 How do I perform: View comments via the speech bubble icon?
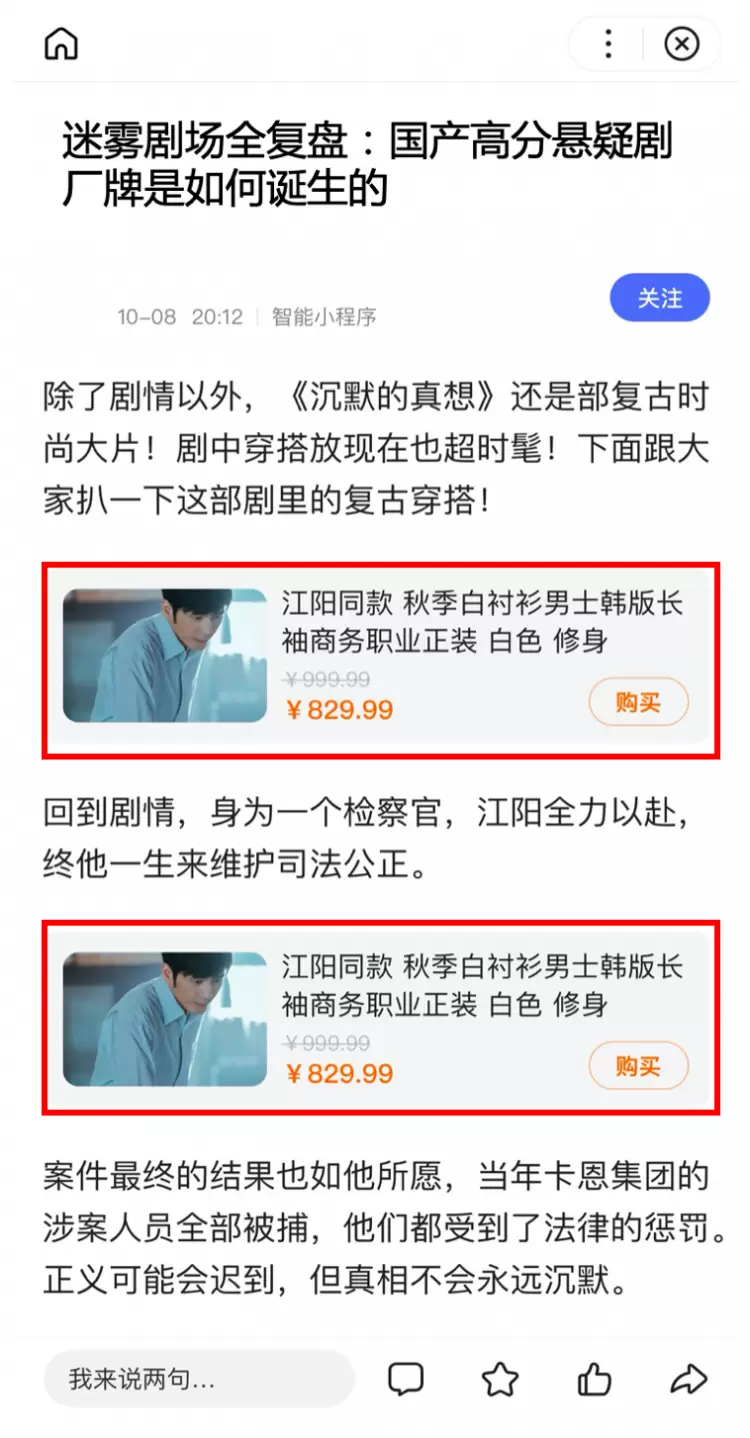point(405,1380)
